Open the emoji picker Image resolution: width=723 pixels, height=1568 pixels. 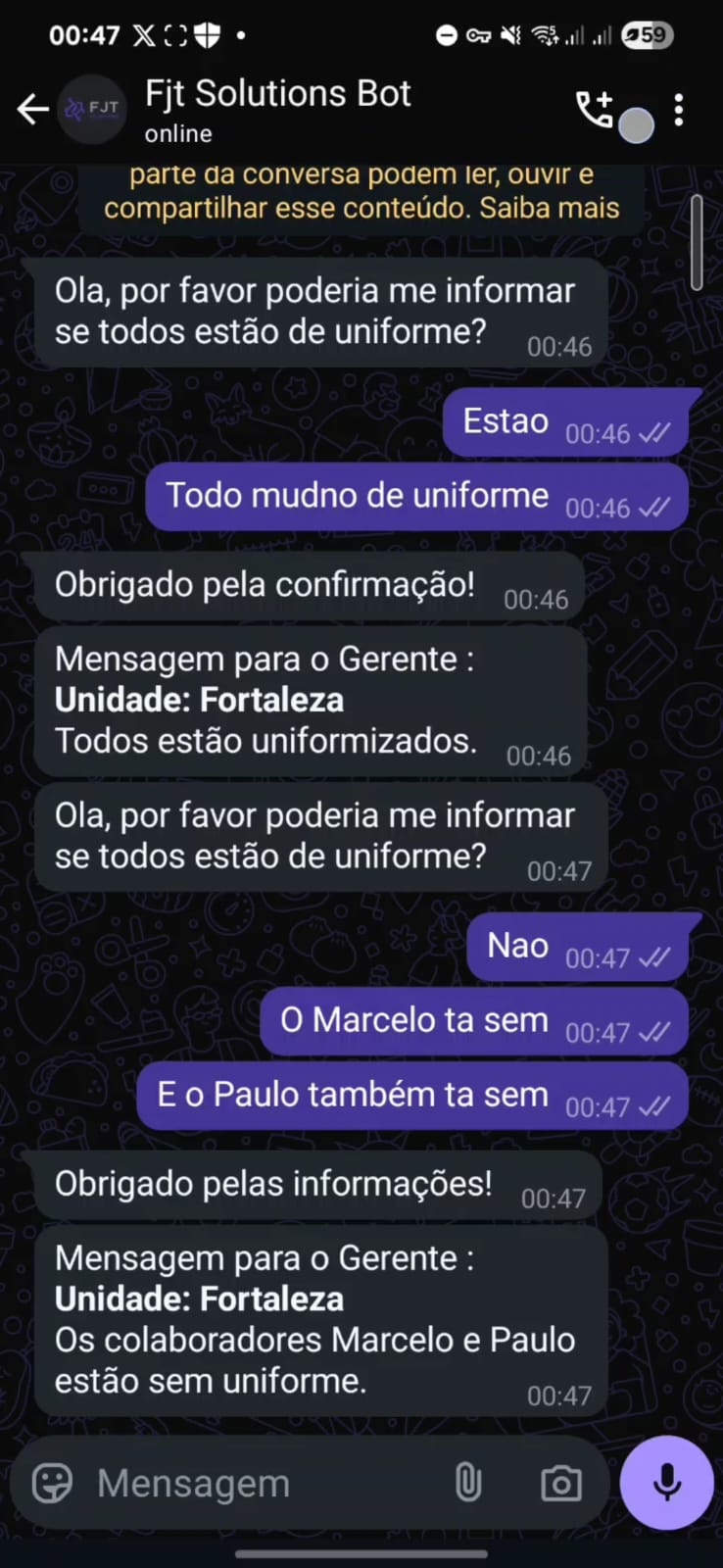(52, 1483)
